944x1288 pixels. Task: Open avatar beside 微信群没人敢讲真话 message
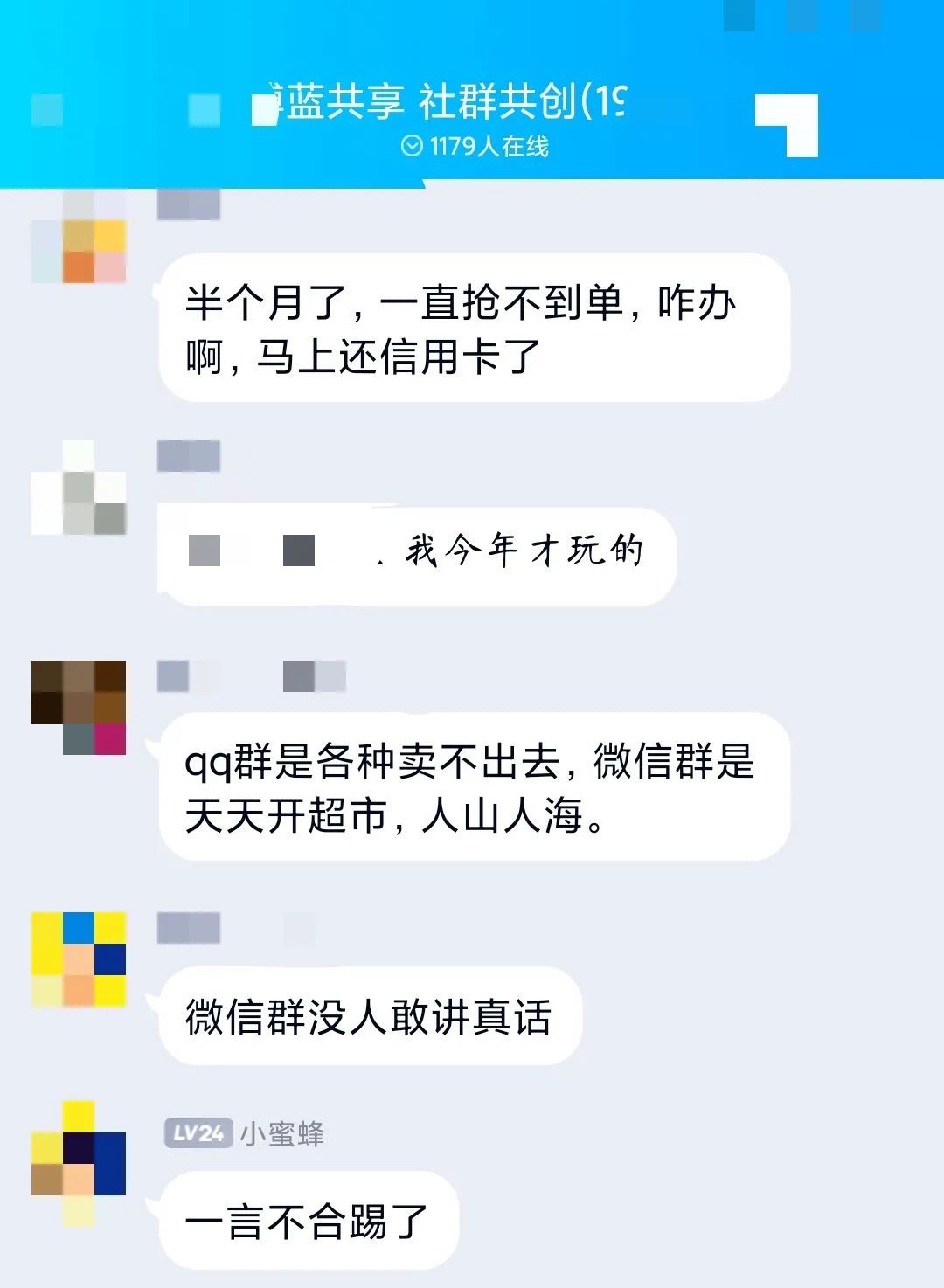79,959
